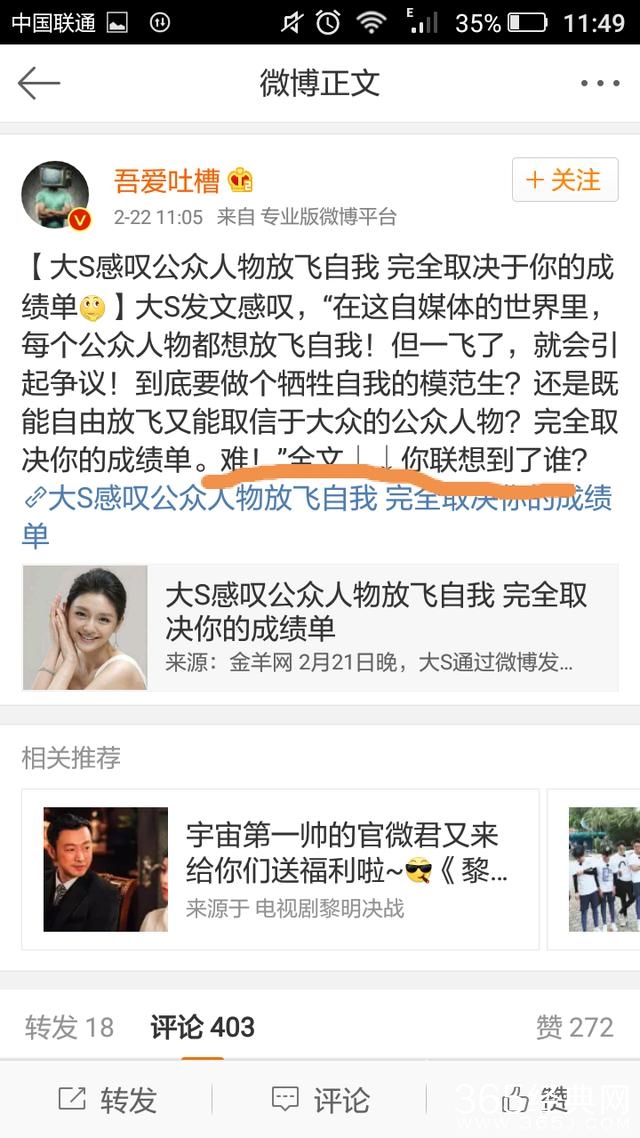View the 赞 272 likes list
640x1138 pixels.
(x=574, y=1027)
